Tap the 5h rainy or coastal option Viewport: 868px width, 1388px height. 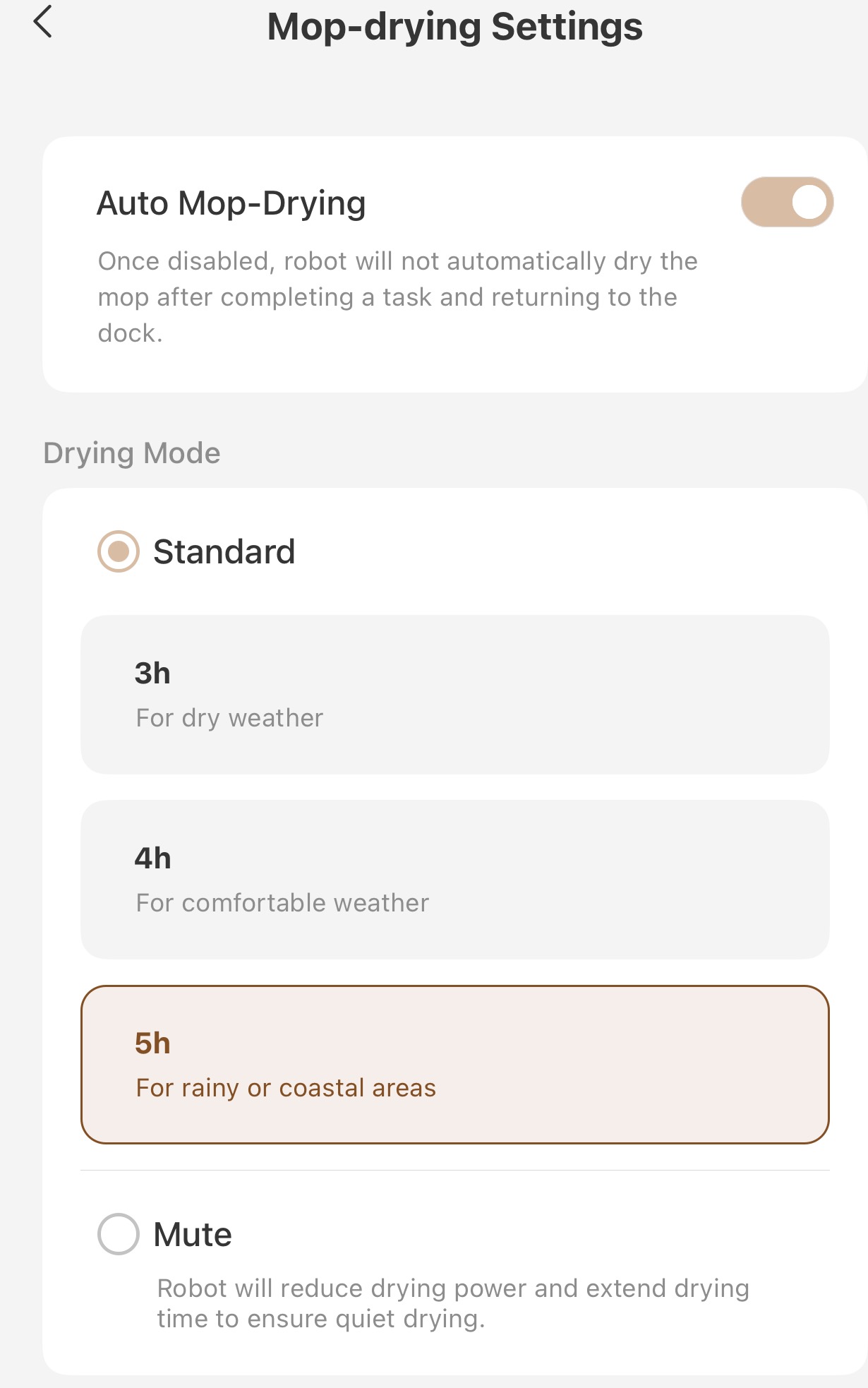coord(454,1065)
